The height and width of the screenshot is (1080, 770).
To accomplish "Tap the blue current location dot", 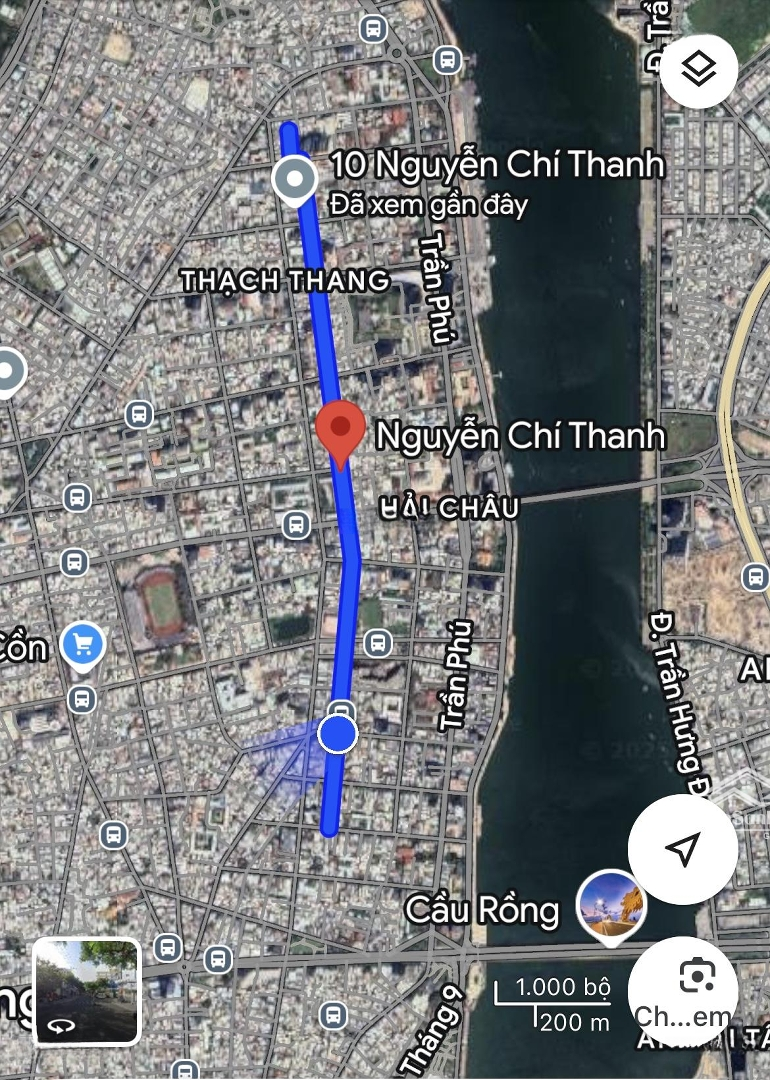I will tap(338, 735).
